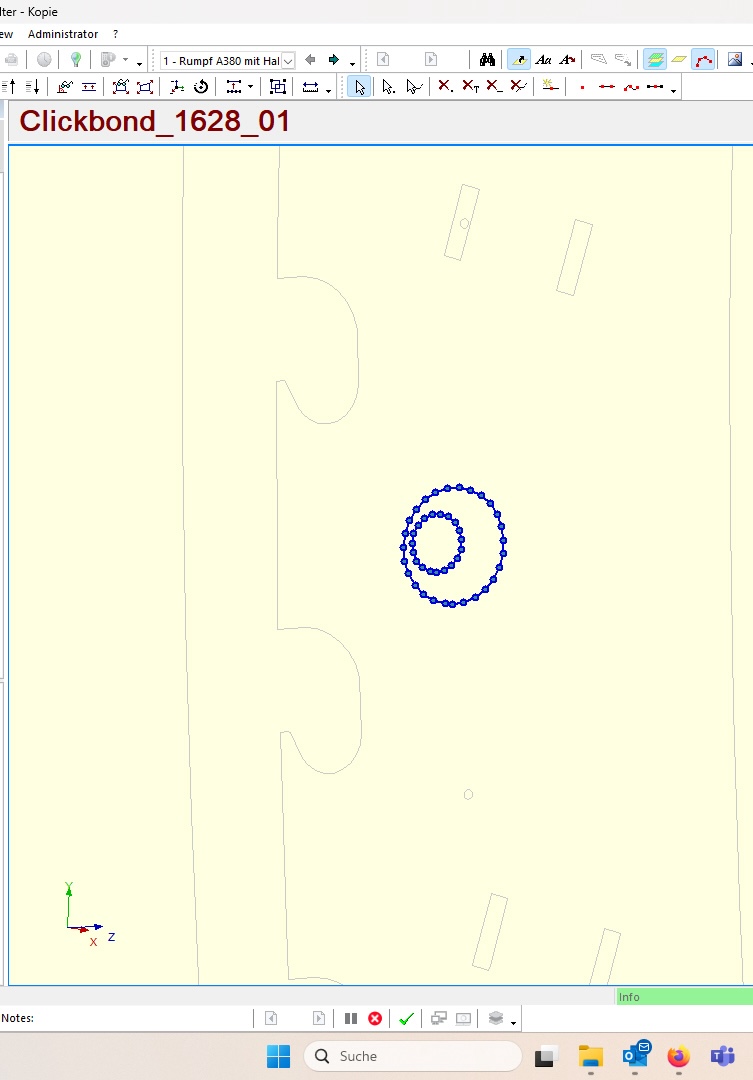
Task: Select the curve editing tool icon
Action: (x=703, y=59)
